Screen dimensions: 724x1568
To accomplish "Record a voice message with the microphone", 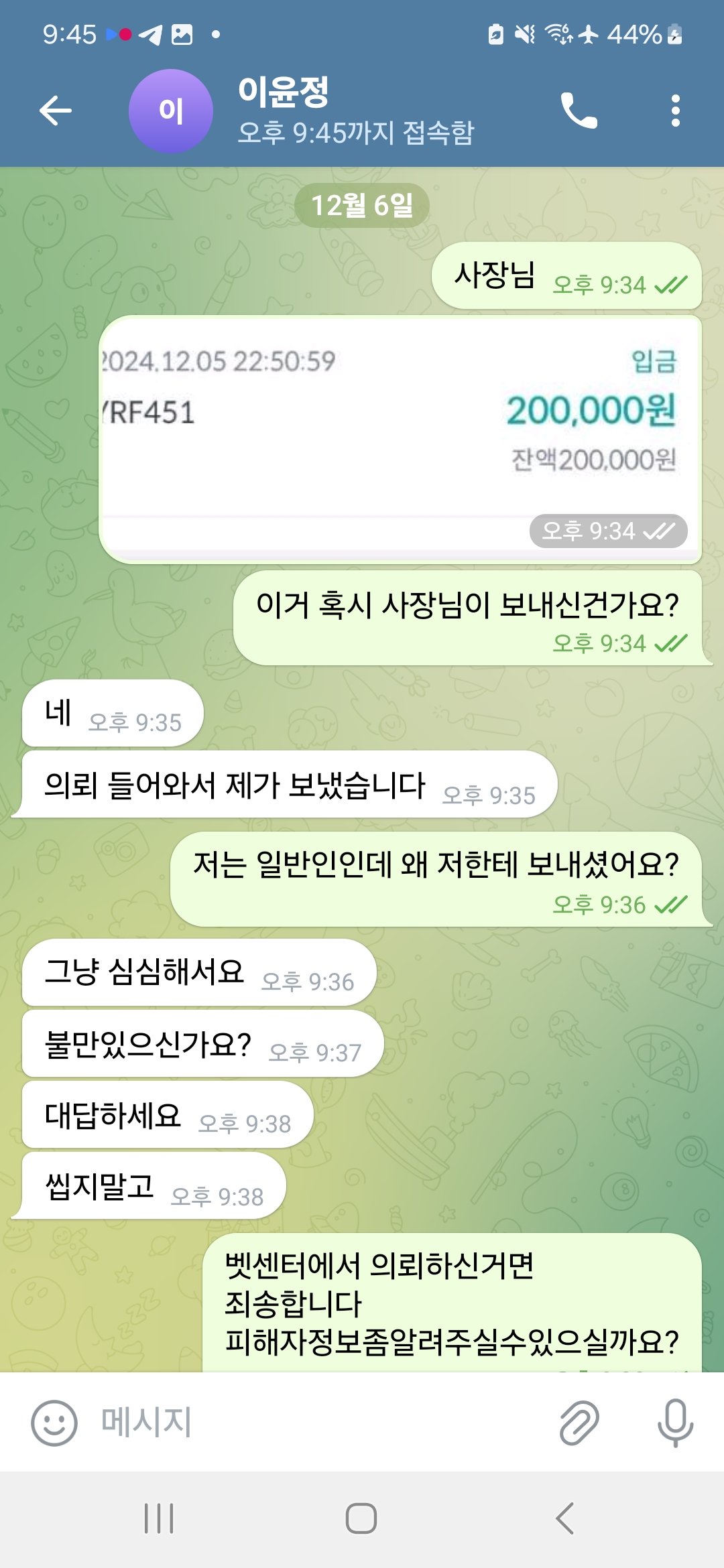I will 675,1422.
